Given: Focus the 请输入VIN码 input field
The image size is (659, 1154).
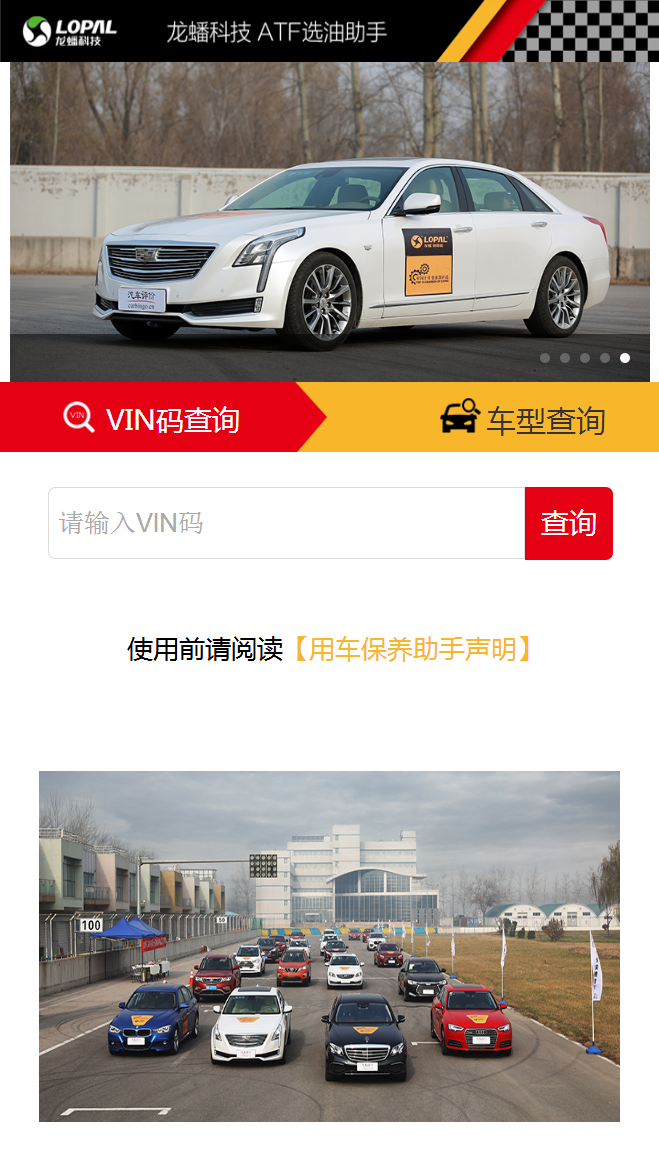Looking at the screenshot, I should pos(286,523).
